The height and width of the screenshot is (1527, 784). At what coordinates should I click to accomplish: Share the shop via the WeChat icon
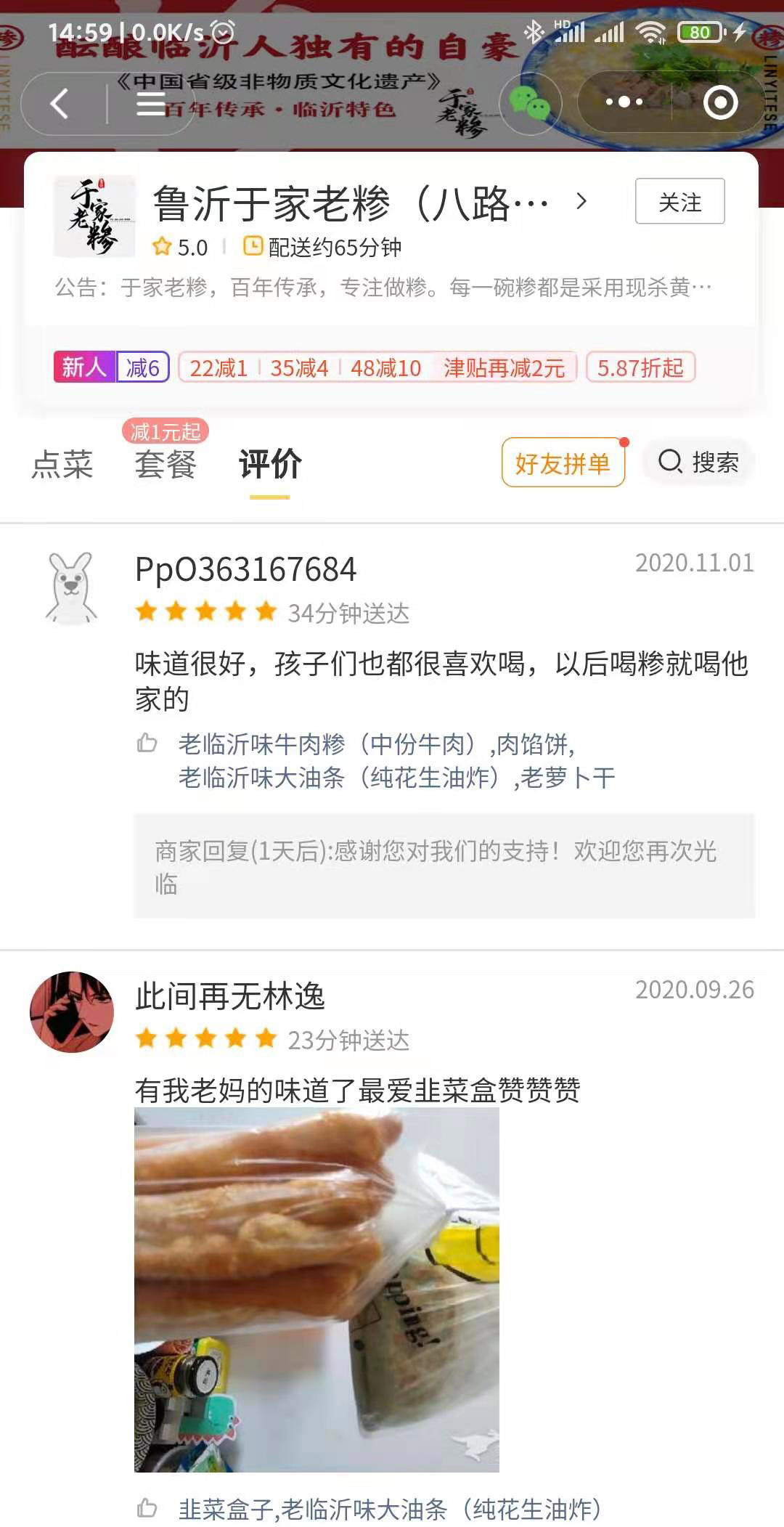tap(530, 103)
